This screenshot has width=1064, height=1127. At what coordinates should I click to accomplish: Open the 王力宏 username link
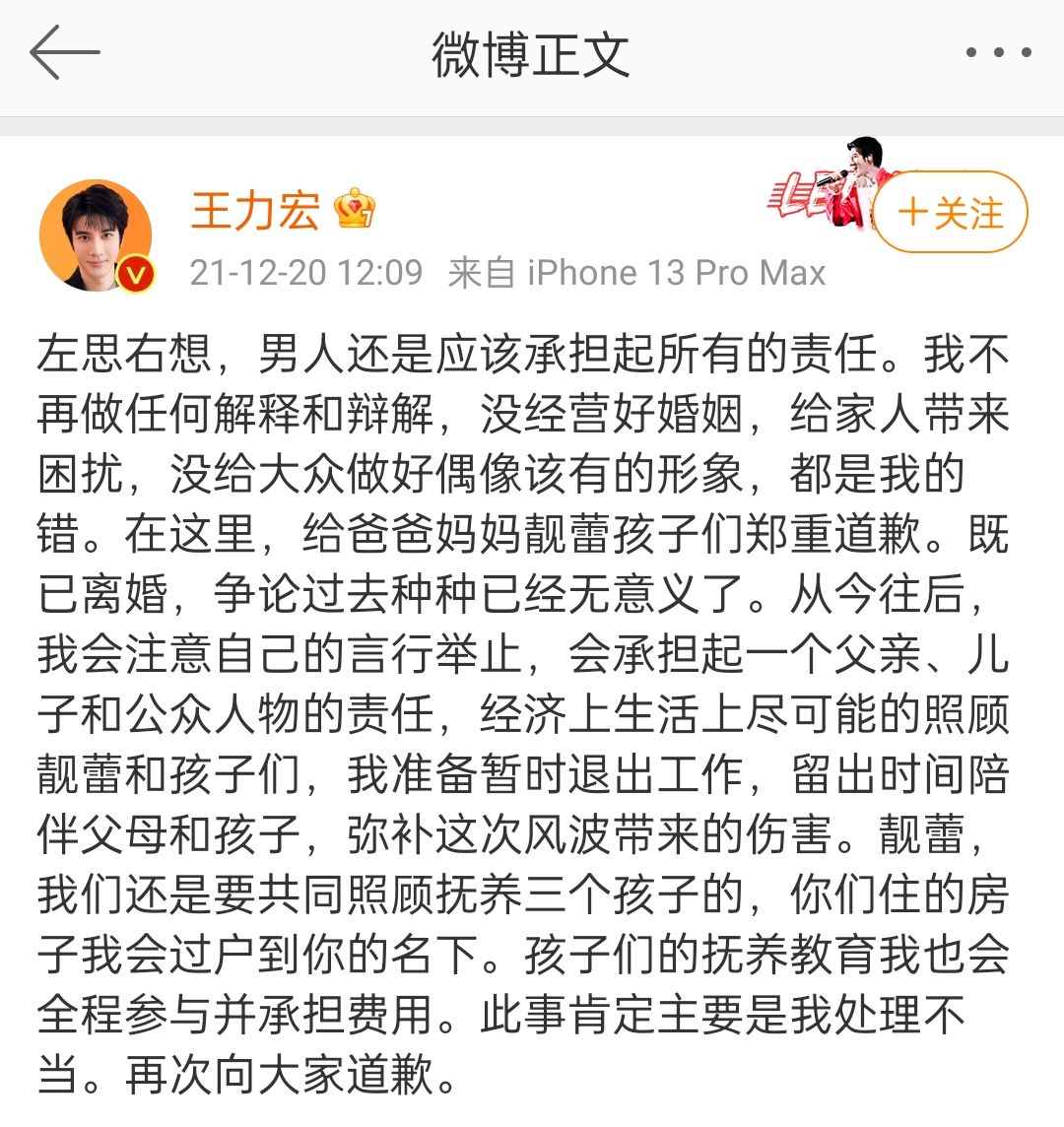click(255, 211)
